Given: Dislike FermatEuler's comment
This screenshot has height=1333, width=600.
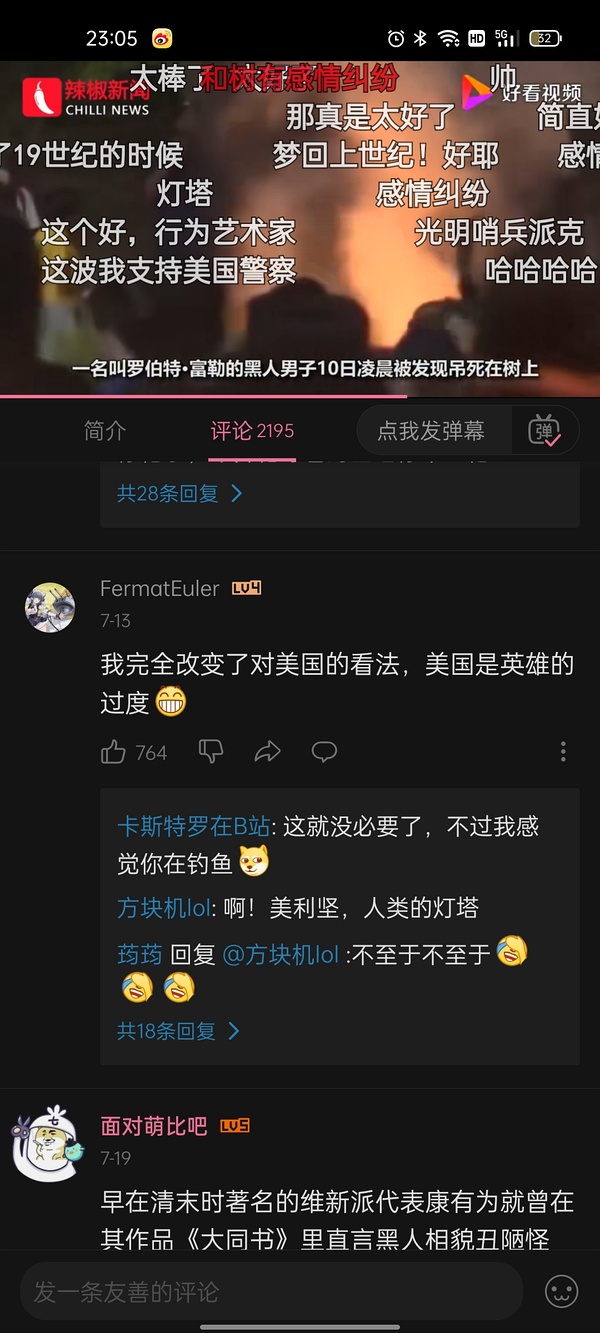Looking at the screenshot, I should pyautogui.click(x=211, y=752).
